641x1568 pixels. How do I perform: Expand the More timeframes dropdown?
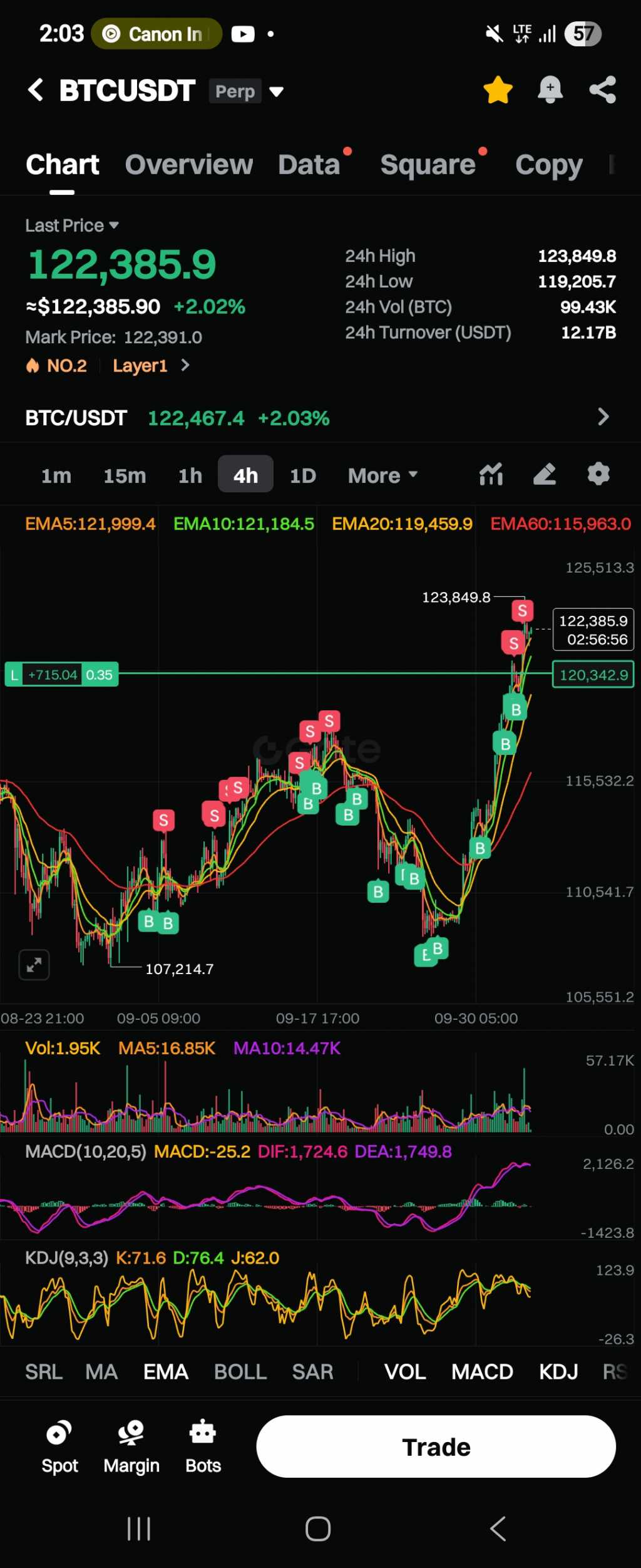click(382, 476)
